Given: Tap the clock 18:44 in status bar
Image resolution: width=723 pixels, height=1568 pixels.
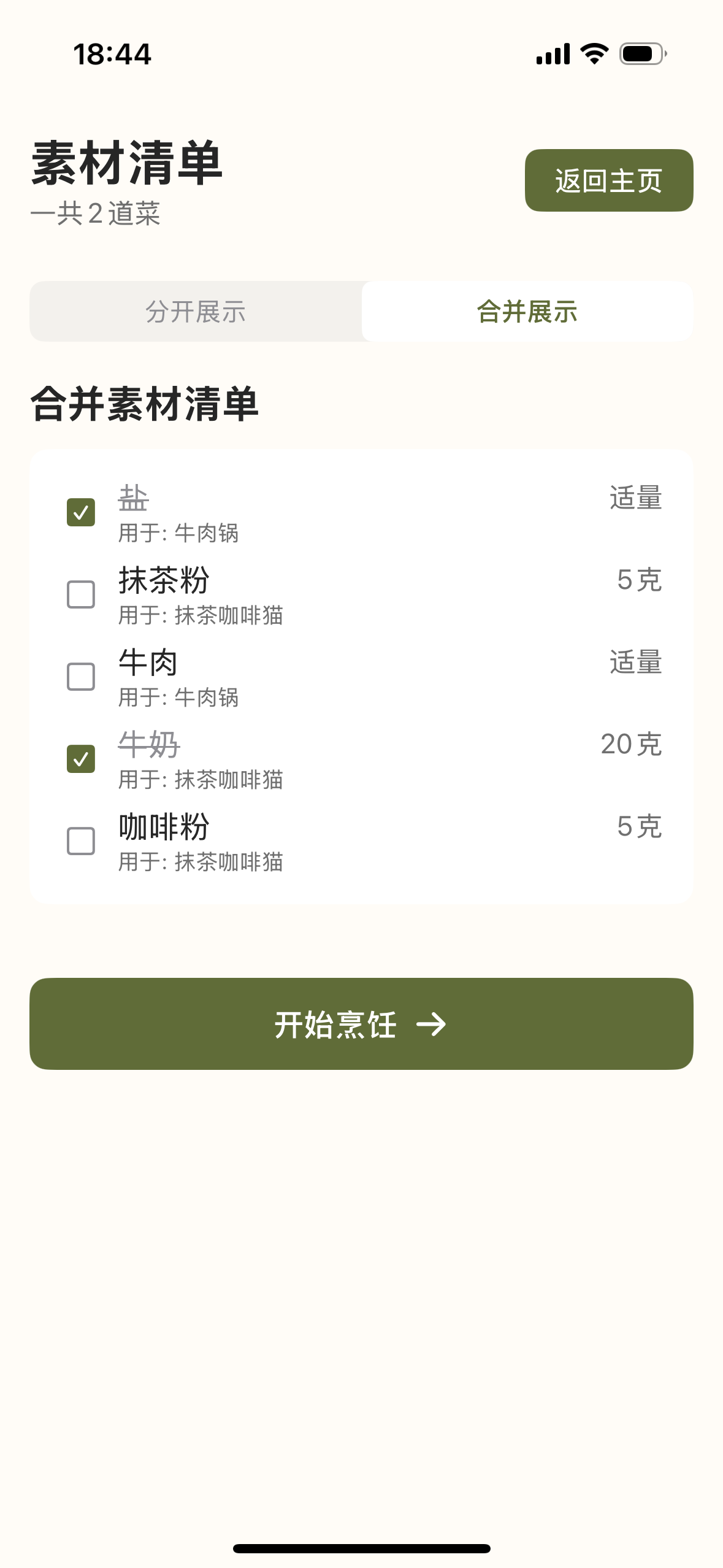Looking at the screenshot, I should pyautogui.click(x=111, y=55).
